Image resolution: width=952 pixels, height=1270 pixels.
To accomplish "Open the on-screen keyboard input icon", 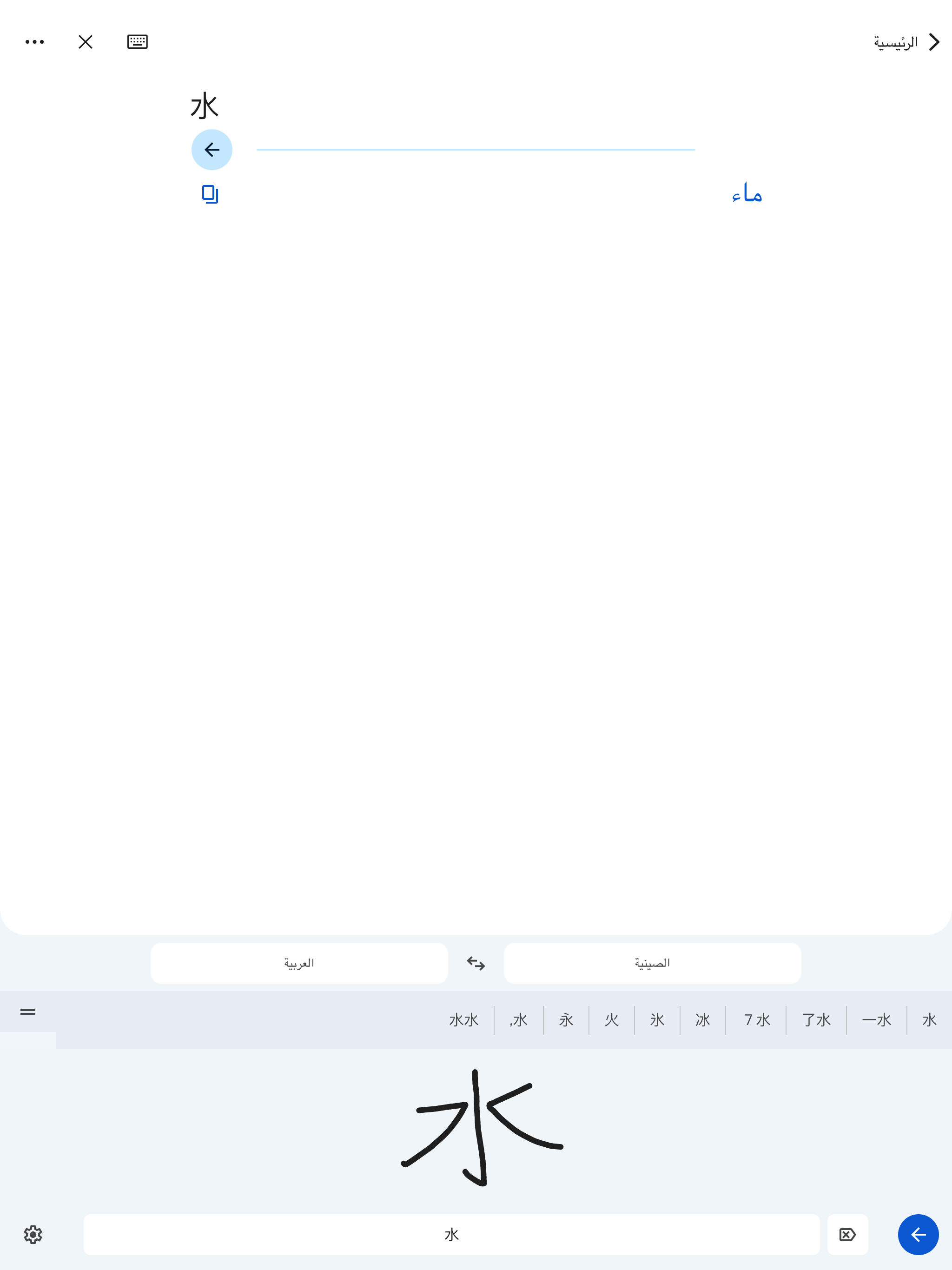I will [137, 41].
